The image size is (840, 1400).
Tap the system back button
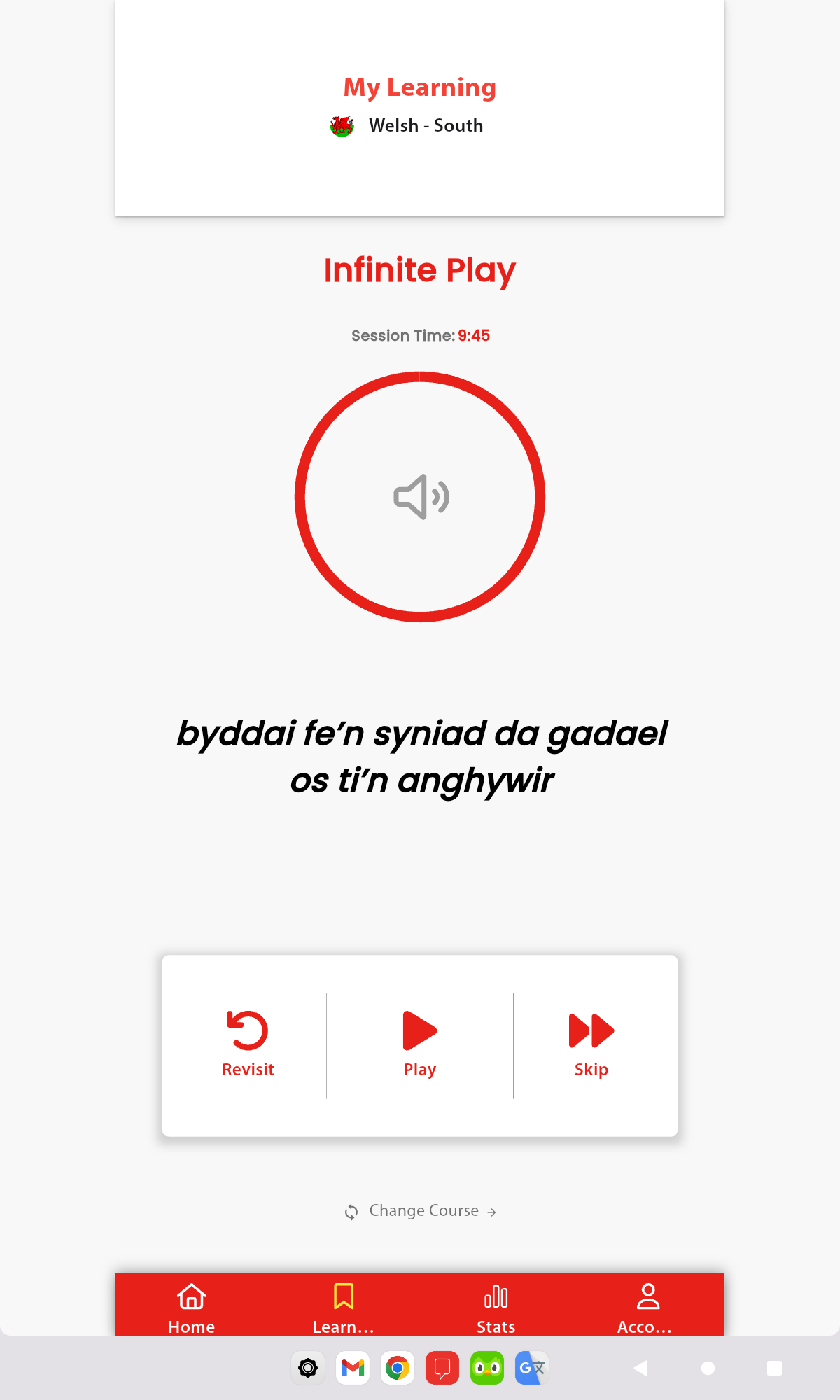point(640,1368)
